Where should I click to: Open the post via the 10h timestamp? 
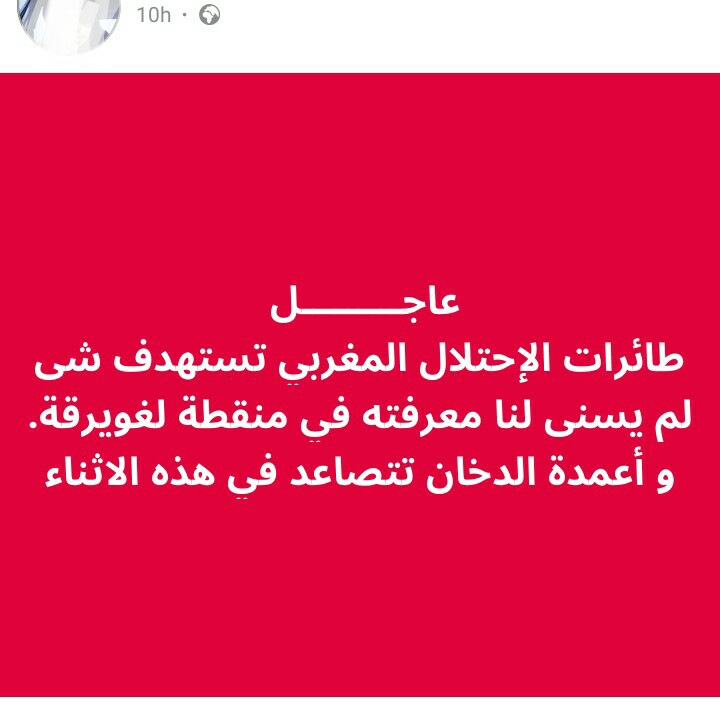coord(153,15)
